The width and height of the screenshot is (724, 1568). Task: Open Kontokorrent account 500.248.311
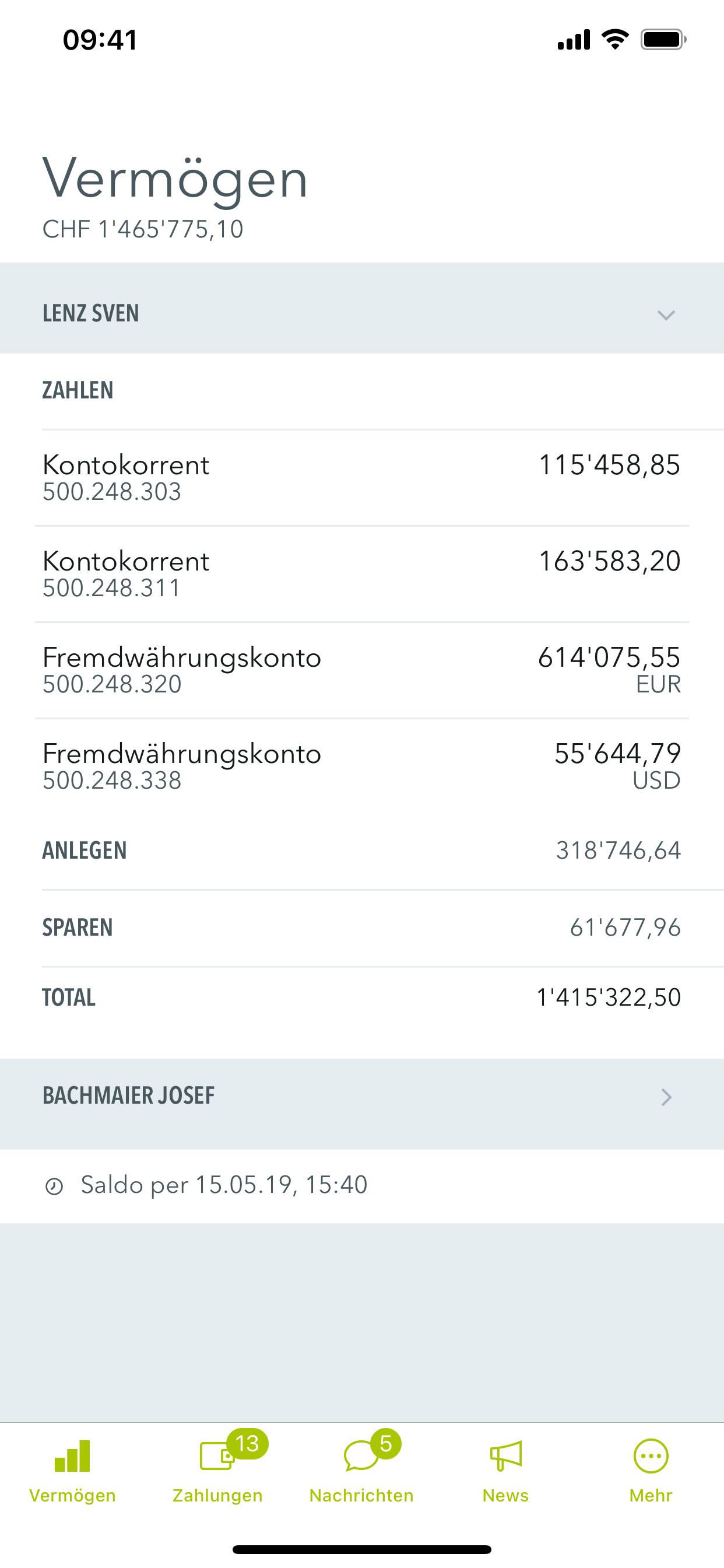(362, 574)
